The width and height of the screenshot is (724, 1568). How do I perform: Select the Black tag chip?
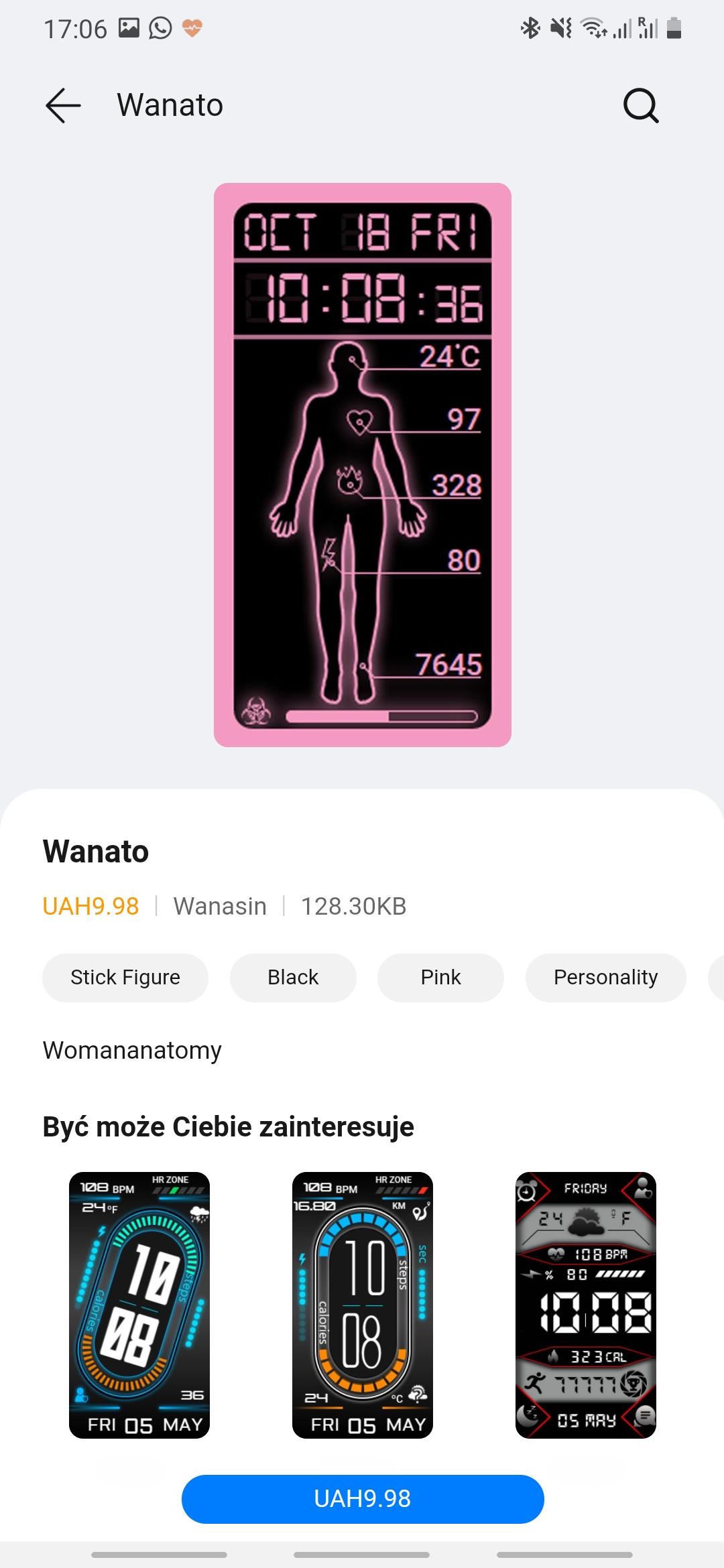click(293, 977)
